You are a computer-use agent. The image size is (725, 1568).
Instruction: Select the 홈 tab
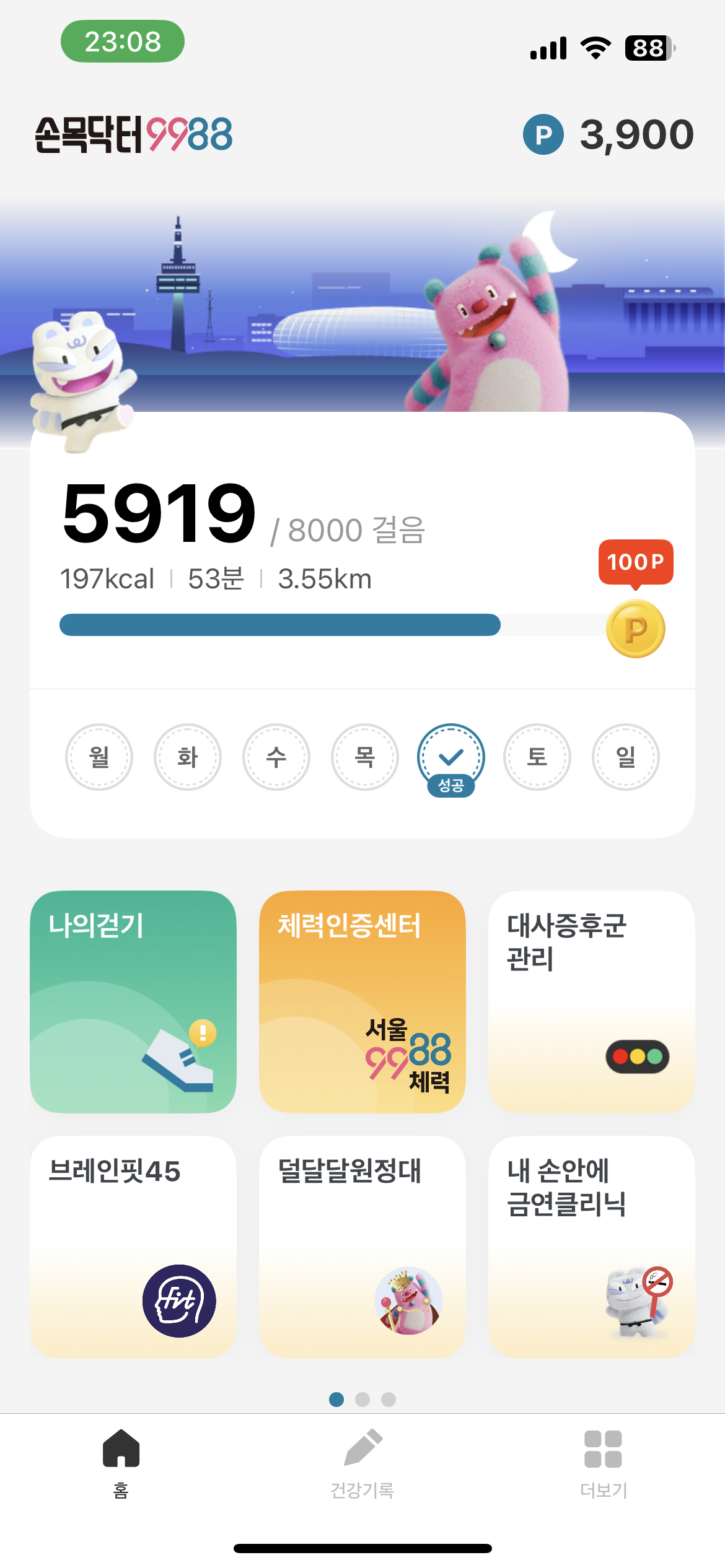121,1463
